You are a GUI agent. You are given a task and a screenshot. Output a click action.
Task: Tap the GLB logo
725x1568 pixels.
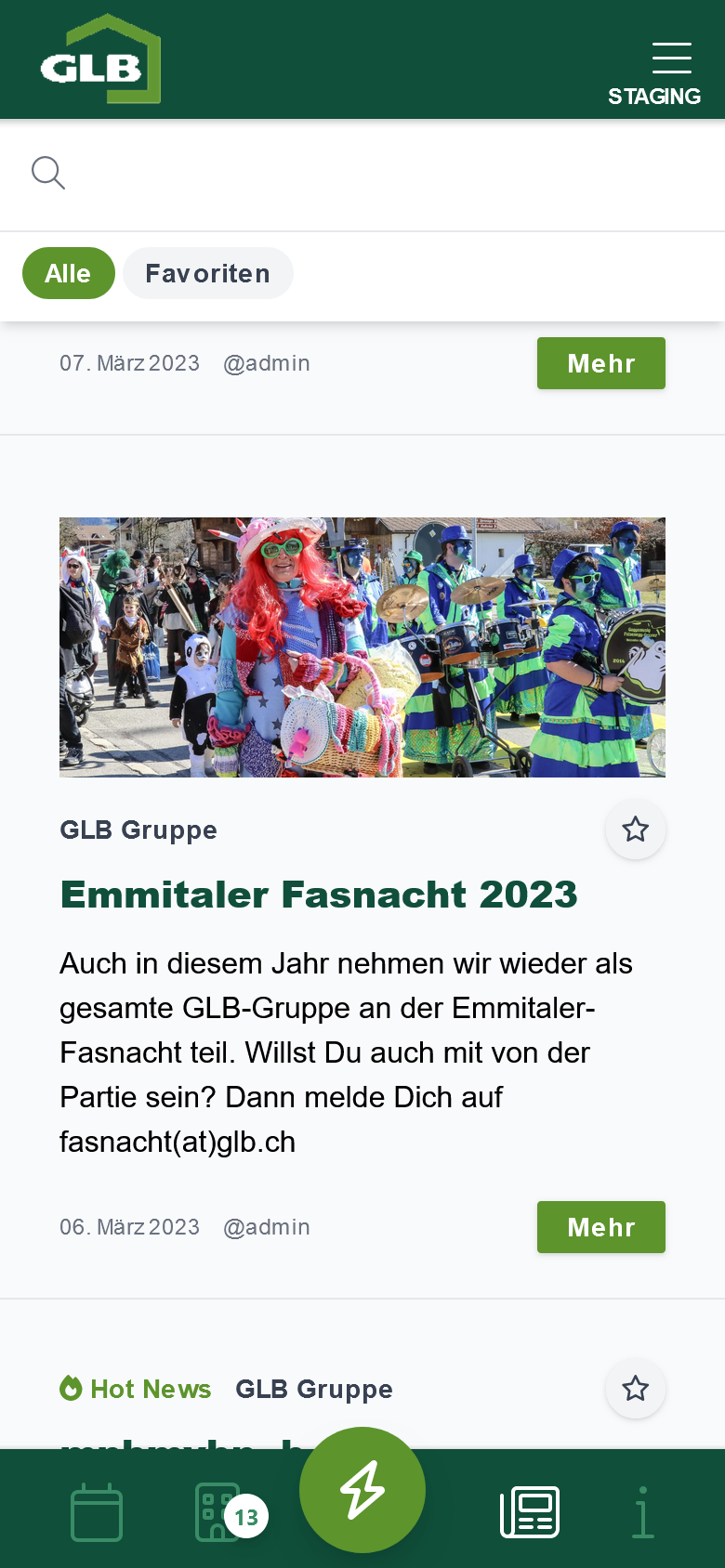100,59
